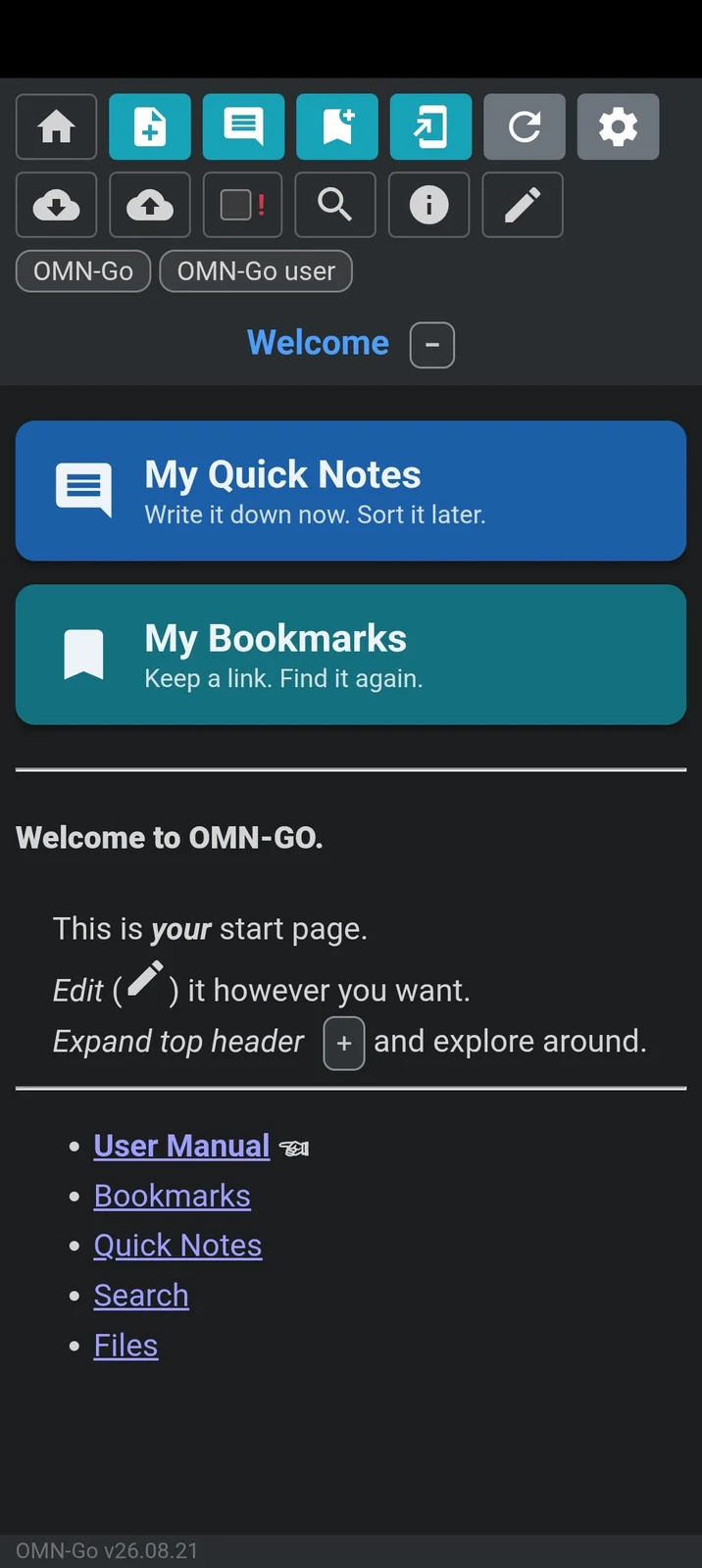Viewport: 702px width, 1568px height.
Task: Add a new quick note from the toolbar
Action: pos(243,126)
